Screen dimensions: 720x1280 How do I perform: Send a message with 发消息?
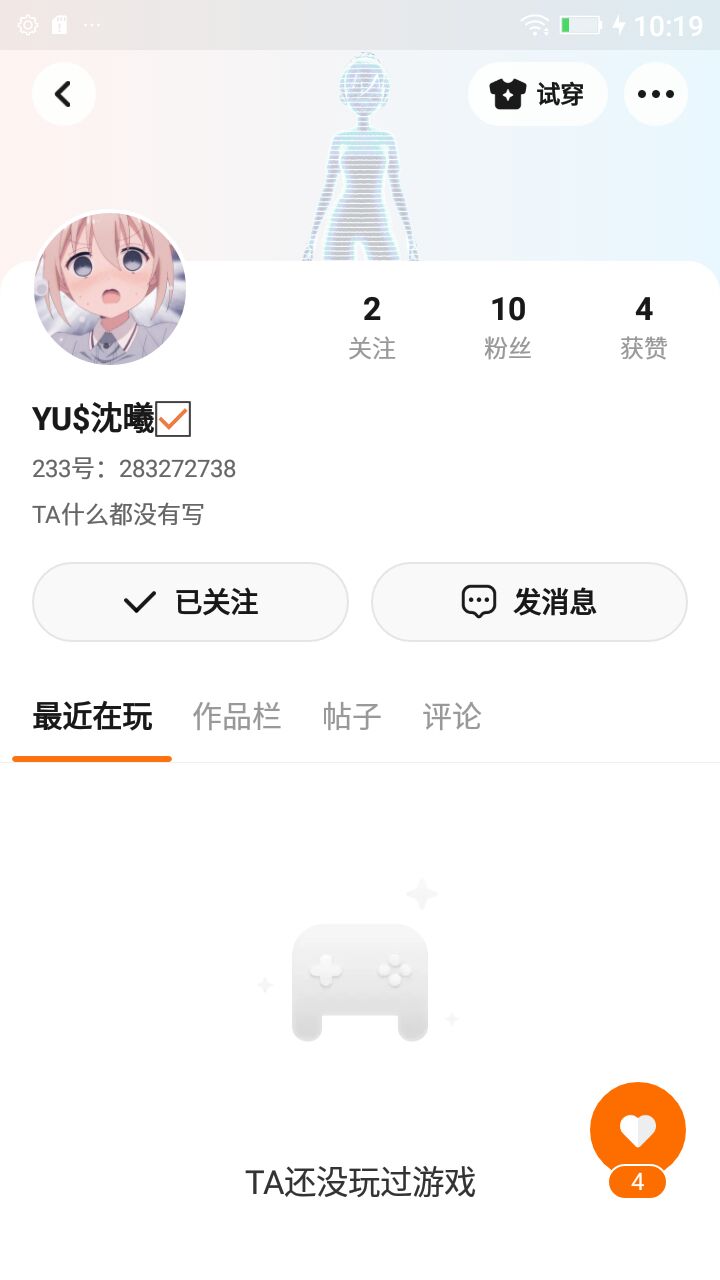(x=529, y=601)
